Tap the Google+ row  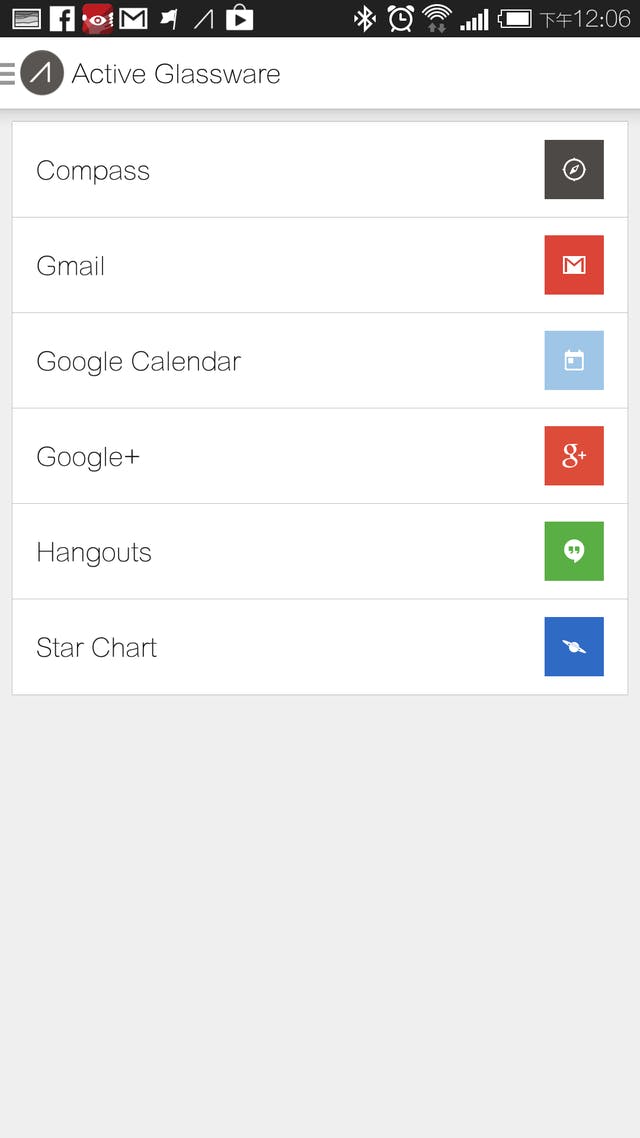(x=320, y=456)
